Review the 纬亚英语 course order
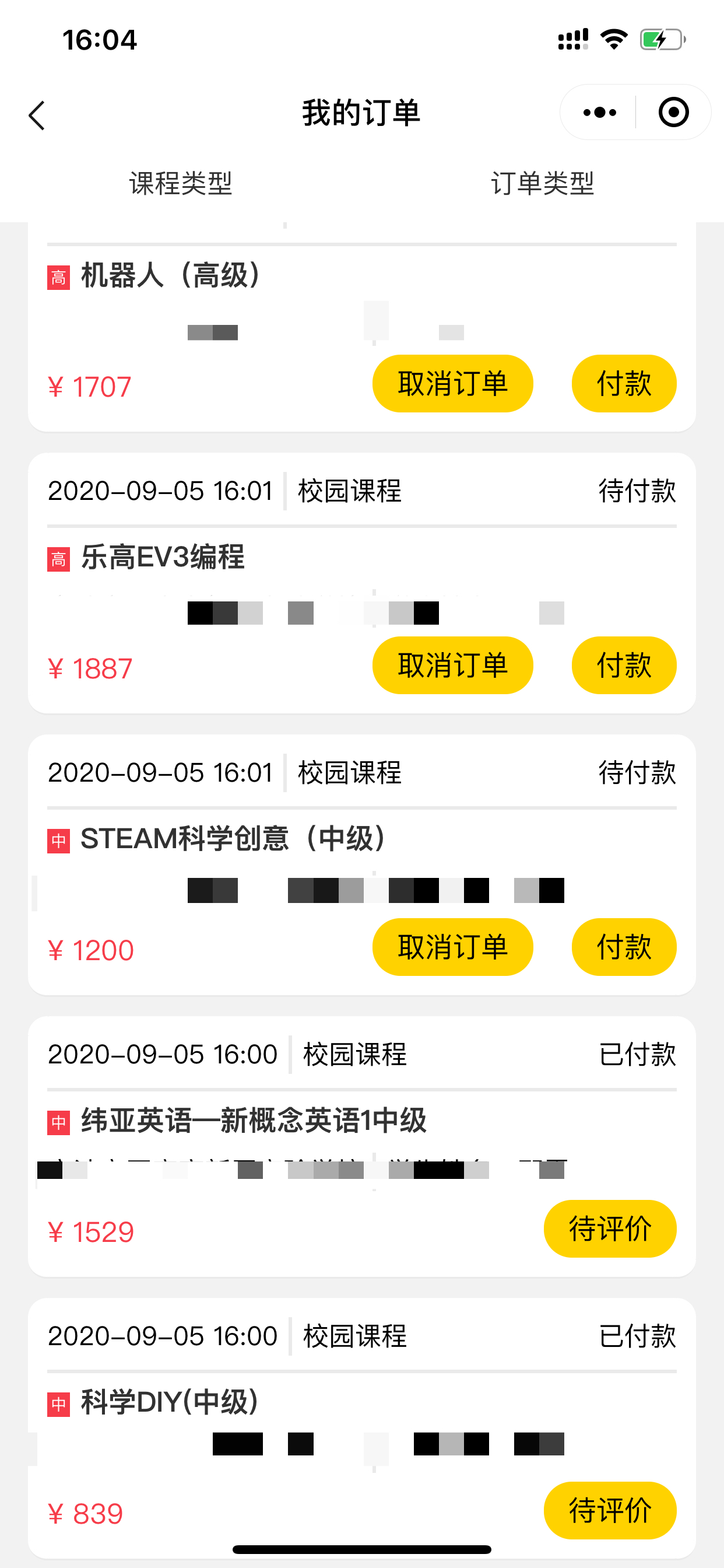 [x=610, y=1228]
